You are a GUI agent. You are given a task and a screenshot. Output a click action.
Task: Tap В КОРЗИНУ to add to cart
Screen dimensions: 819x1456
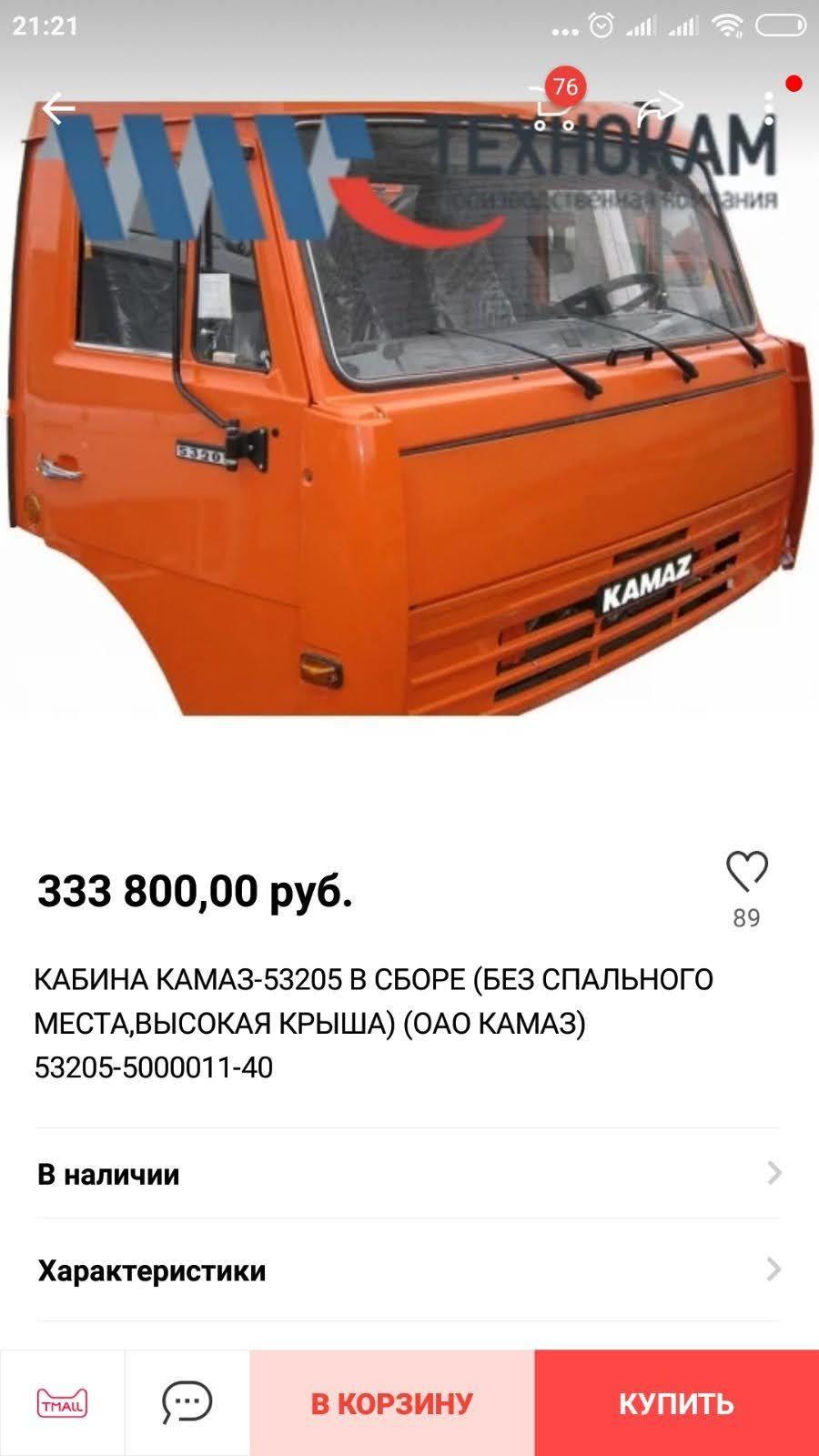click(x=392, y=1402)
